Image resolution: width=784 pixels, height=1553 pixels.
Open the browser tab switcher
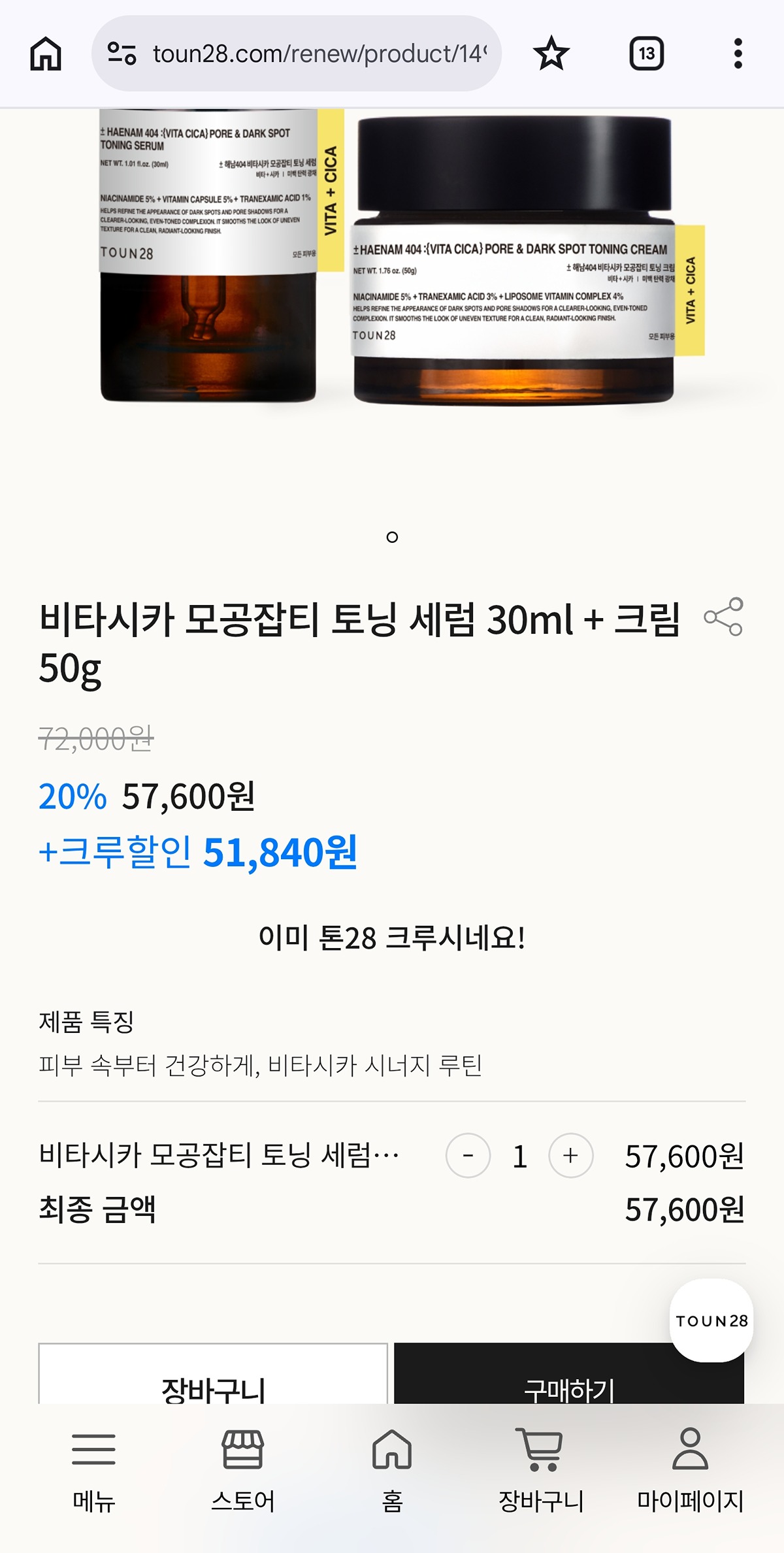[x=646, y=54]
